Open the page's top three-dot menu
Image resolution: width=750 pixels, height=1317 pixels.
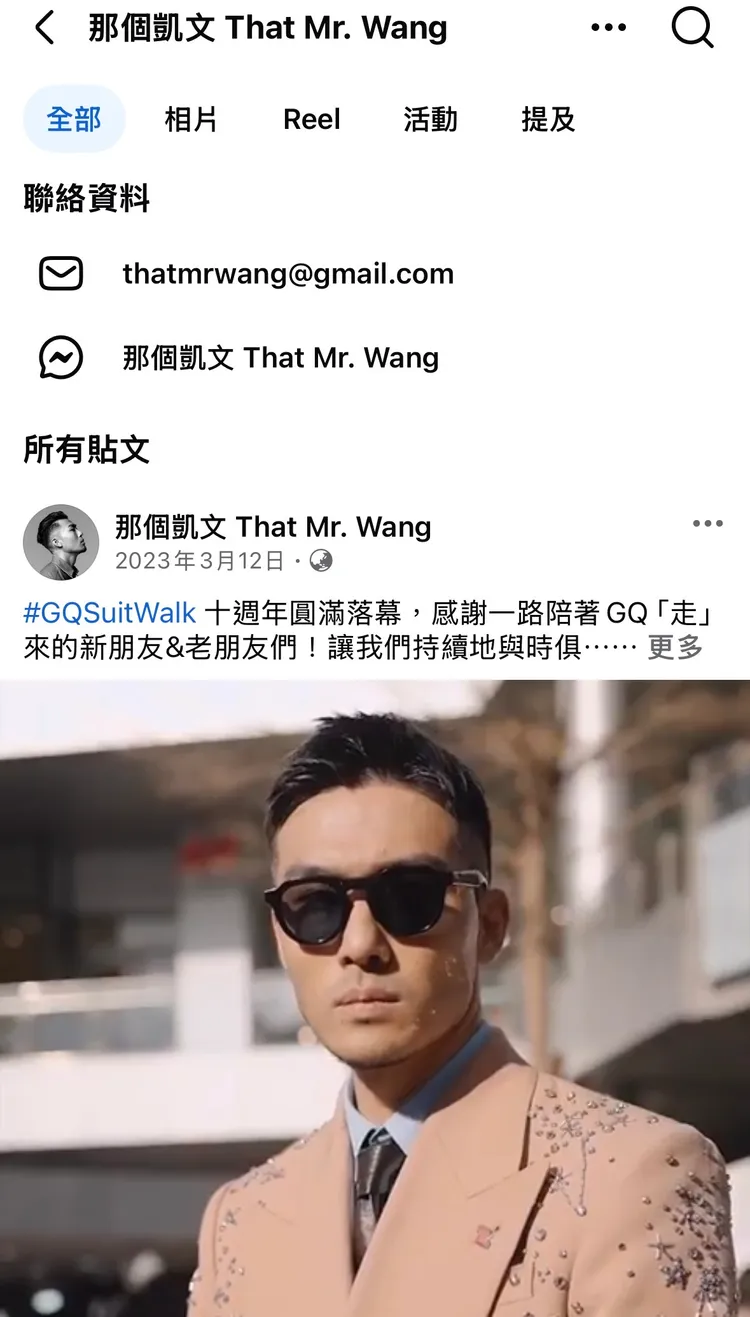coord(608,28)
